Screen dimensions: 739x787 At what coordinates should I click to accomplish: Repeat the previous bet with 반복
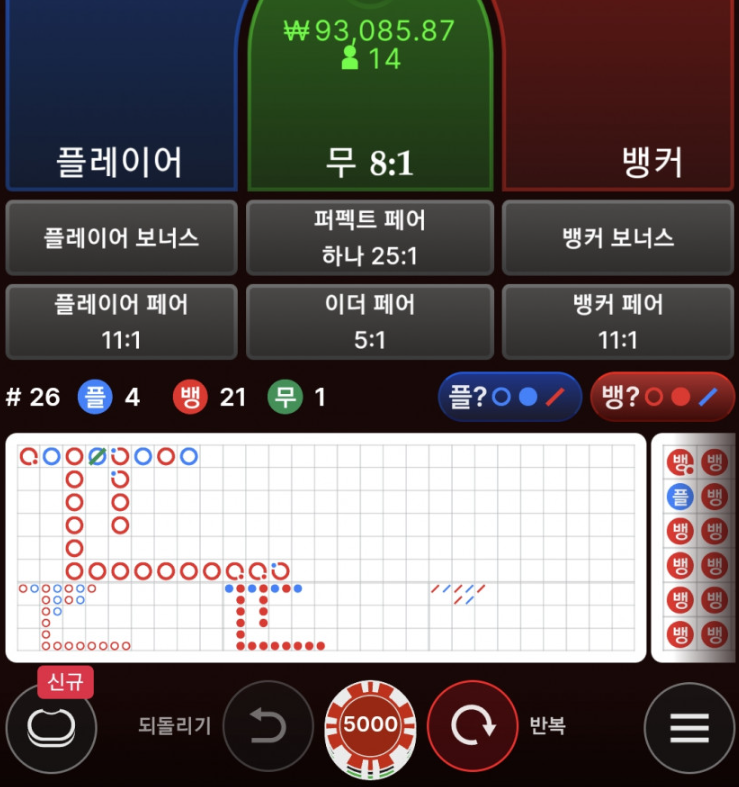472,726
